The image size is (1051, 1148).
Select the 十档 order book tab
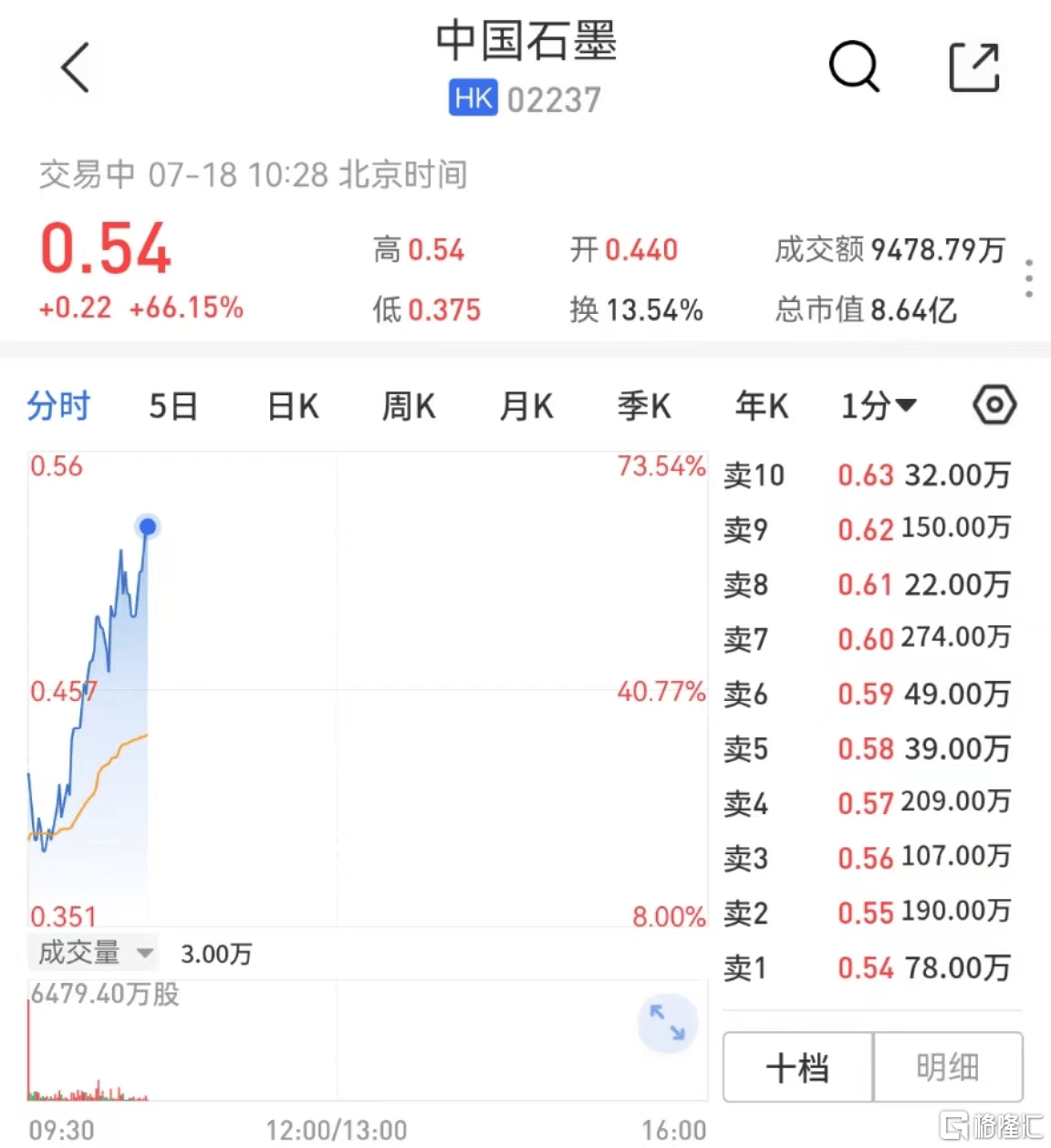[x=797, y=1067]
